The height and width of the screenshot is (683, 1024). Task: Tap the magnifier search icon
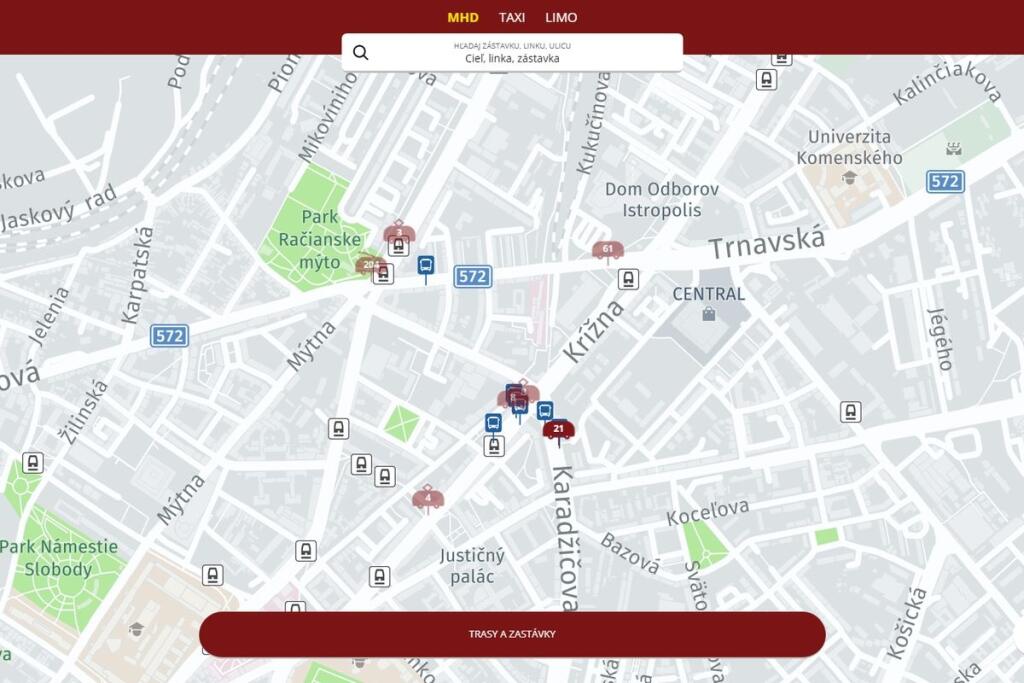click(x=361, y=52)
